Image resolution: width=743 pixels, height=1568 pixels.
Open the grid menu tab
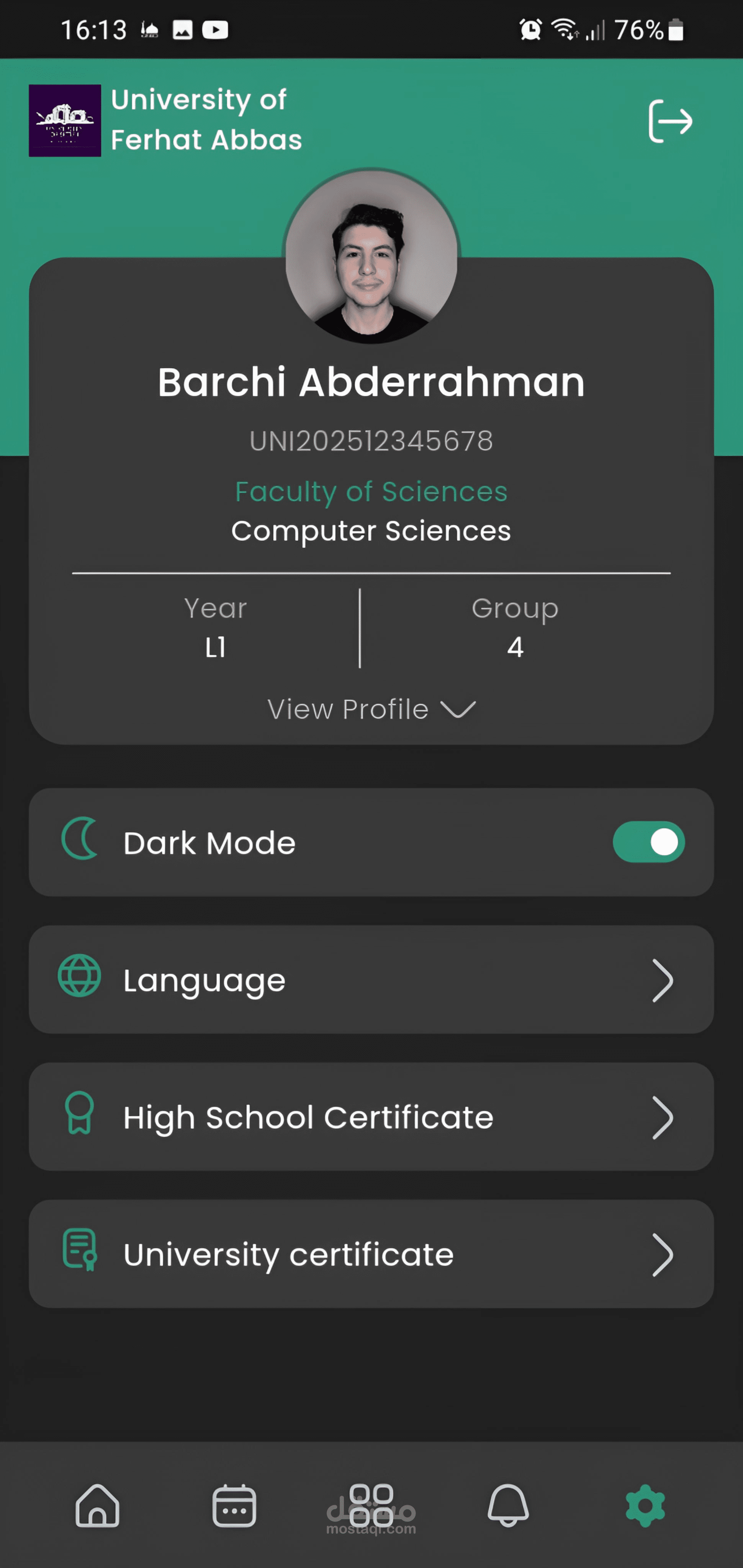click(x=371, y=1506)
